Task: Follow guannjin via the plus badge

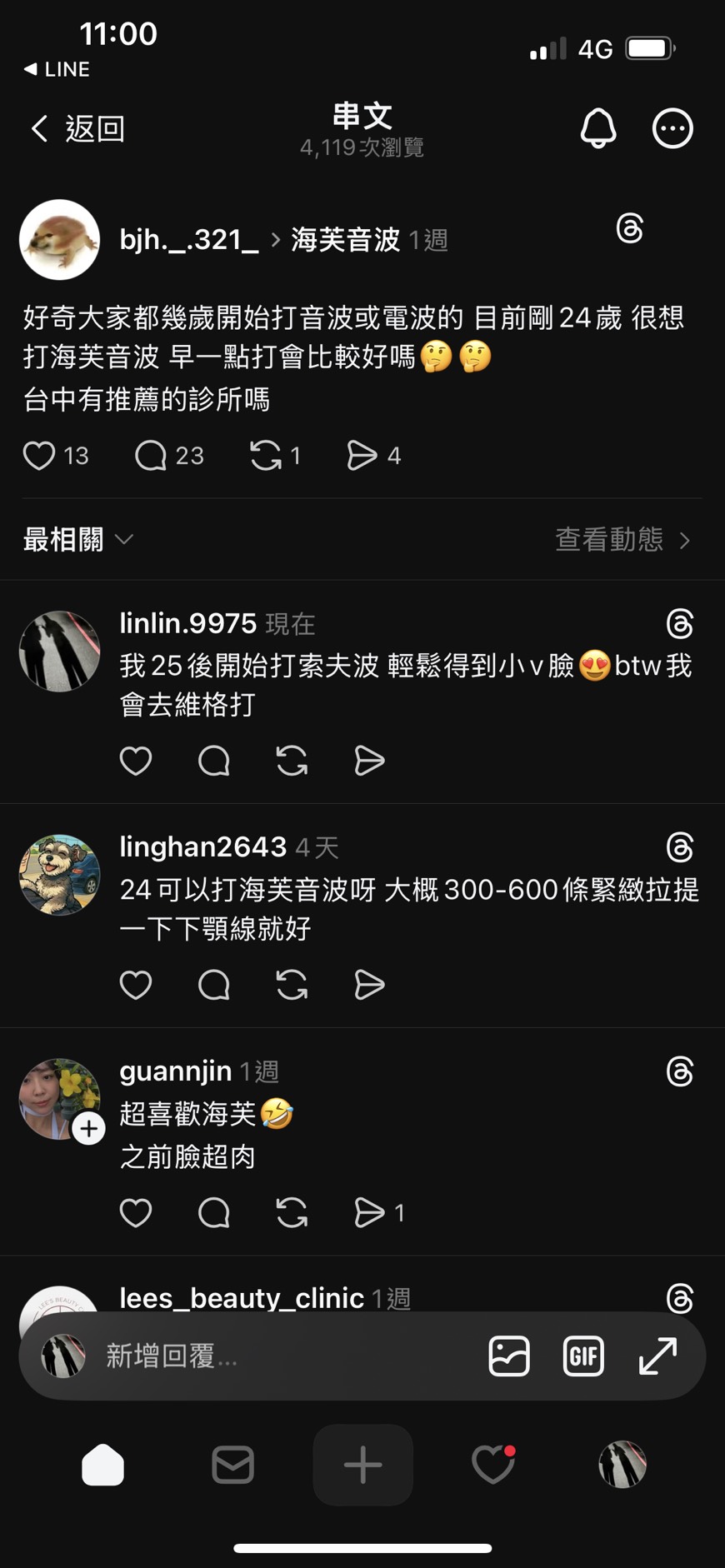Action: click(89, 1129)
